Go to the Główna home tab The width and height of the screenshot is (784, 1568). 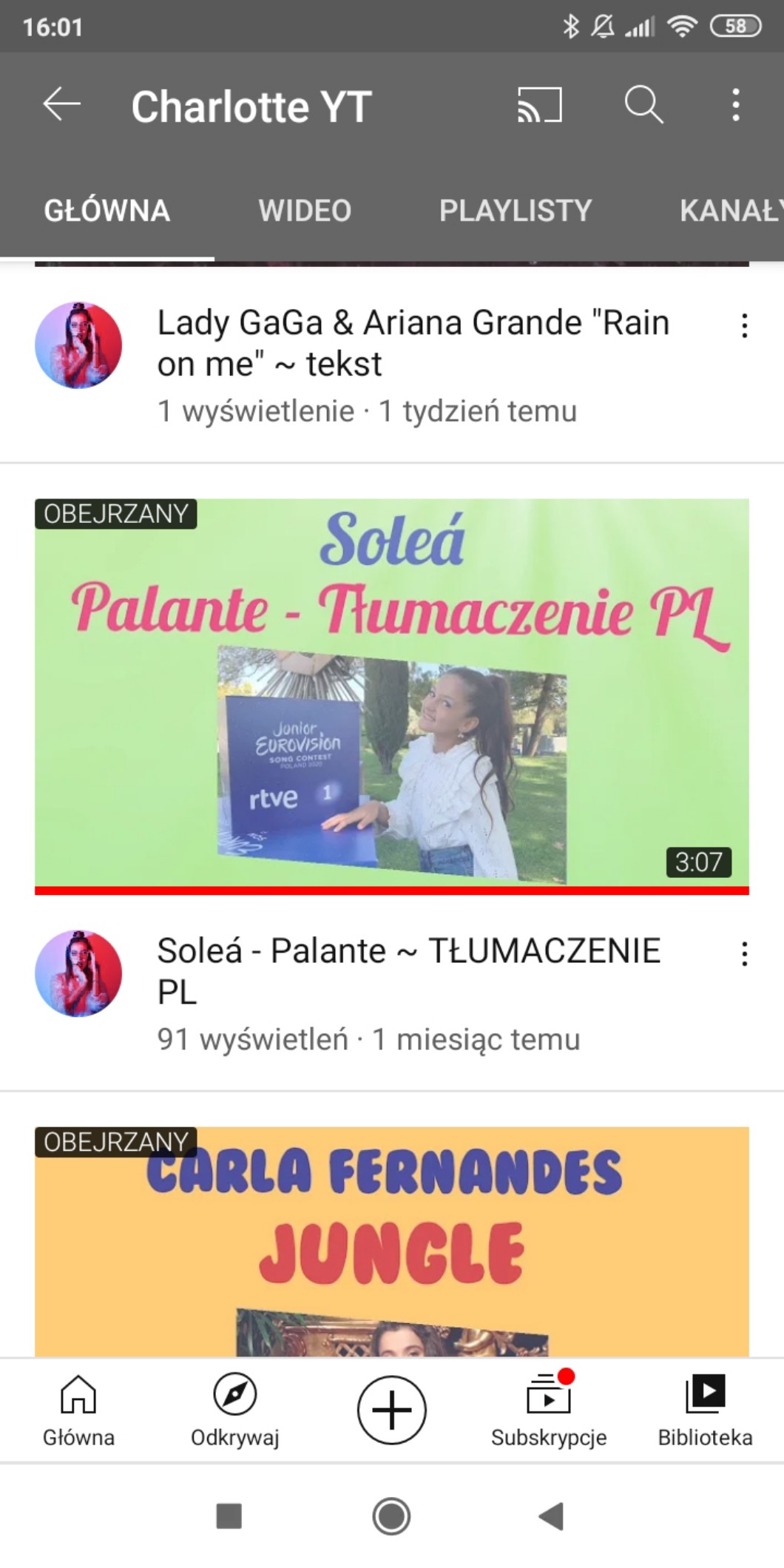[78, 1410]
